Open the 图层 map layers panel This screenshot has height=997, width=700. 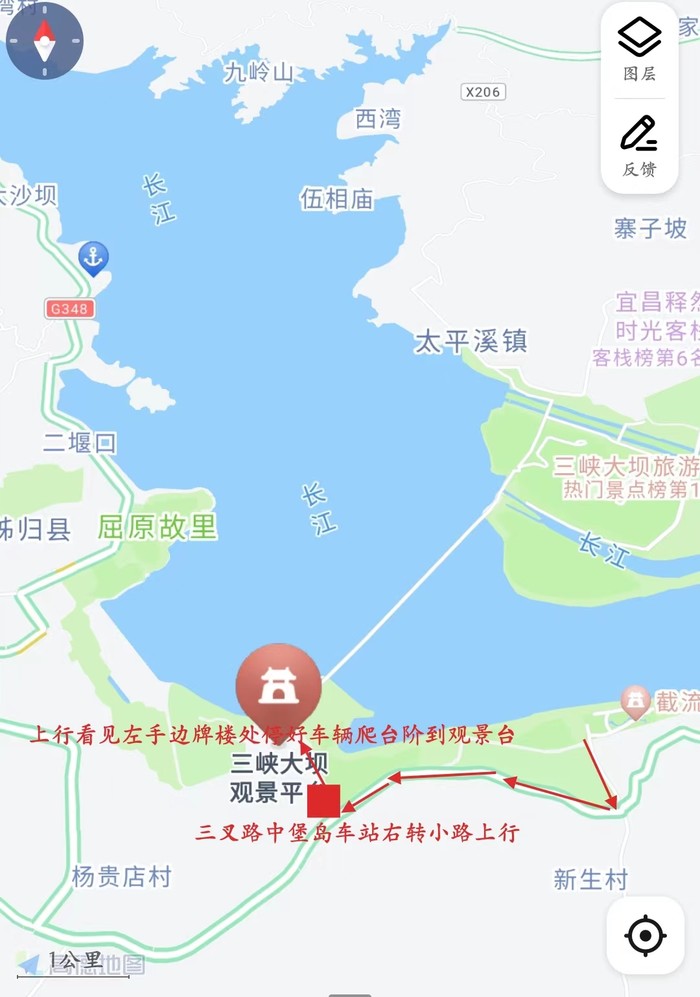point(639,50)
